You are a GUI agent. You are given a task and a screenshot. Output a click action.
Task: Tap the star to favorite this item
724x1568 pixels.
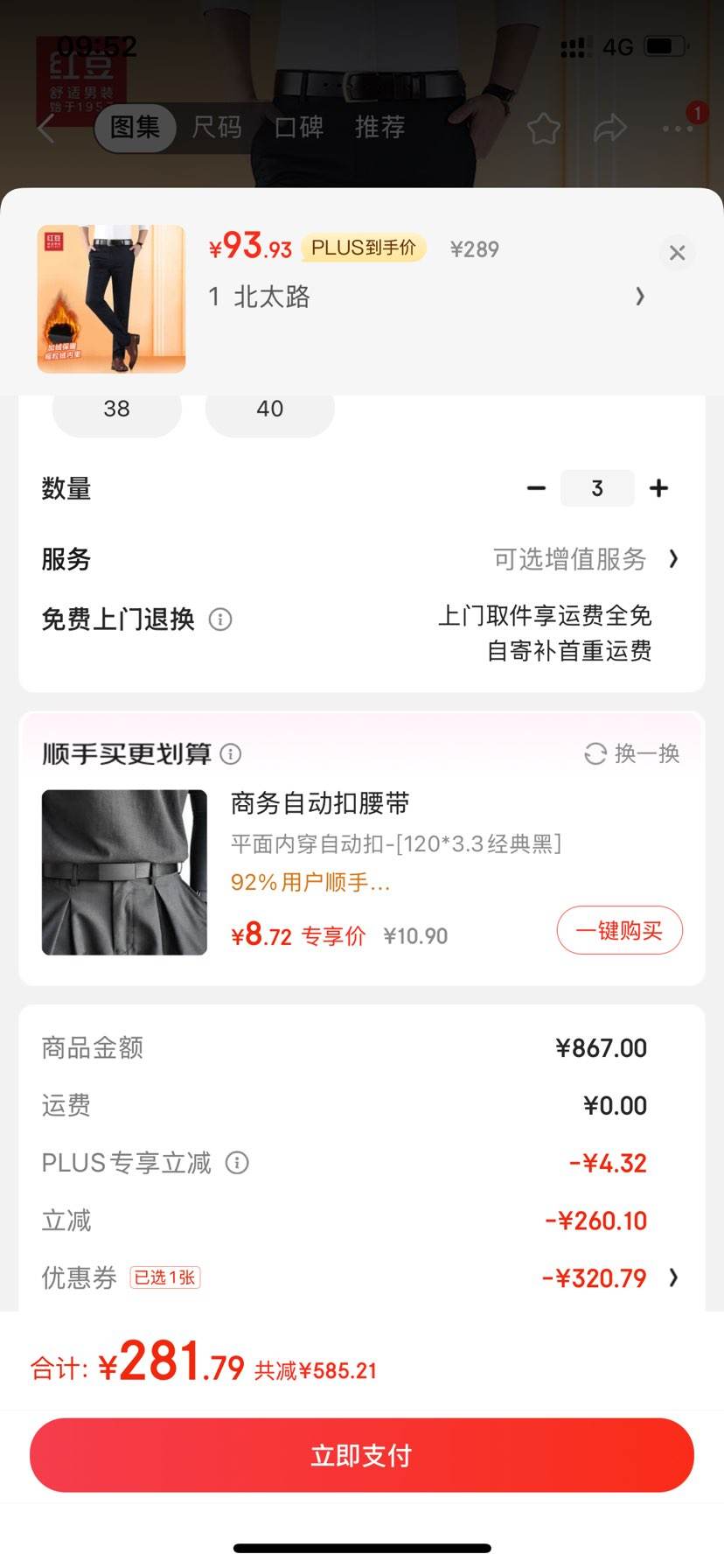click(542, 127)
